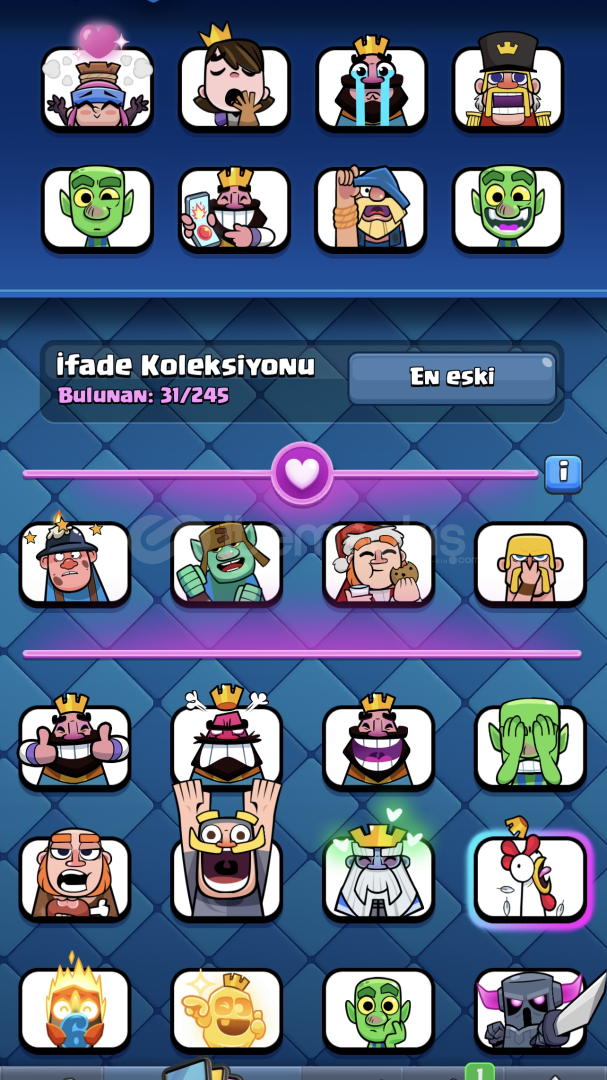Screen dimensions: 607x1080
Task: Pick the pink heart girl emote in deck
Action: 97,77
